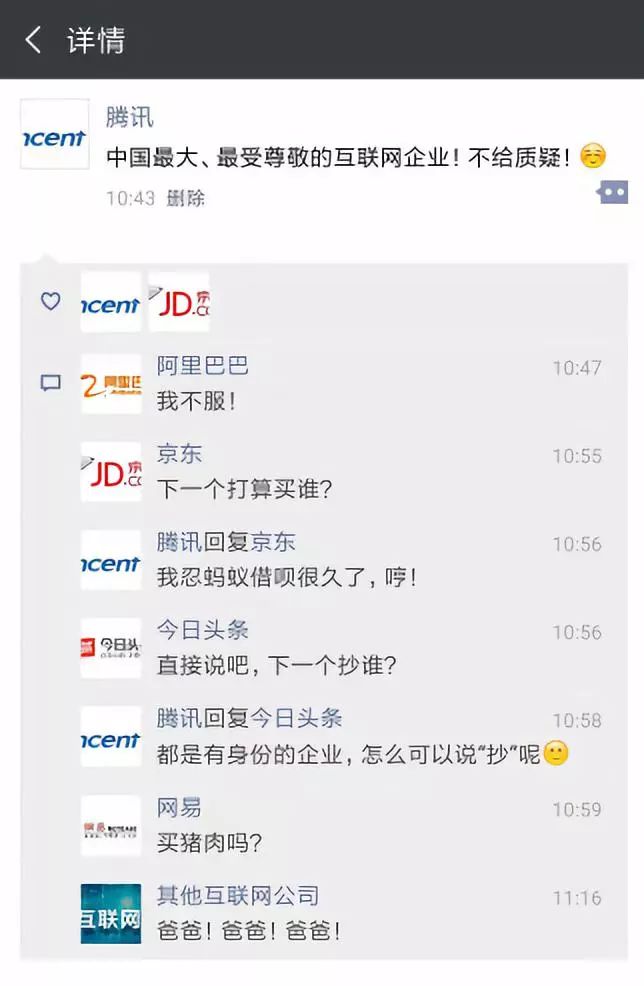Screen dimensions: 644x986
Task: Go back from the 详情 page
Action: click(34, 40)
